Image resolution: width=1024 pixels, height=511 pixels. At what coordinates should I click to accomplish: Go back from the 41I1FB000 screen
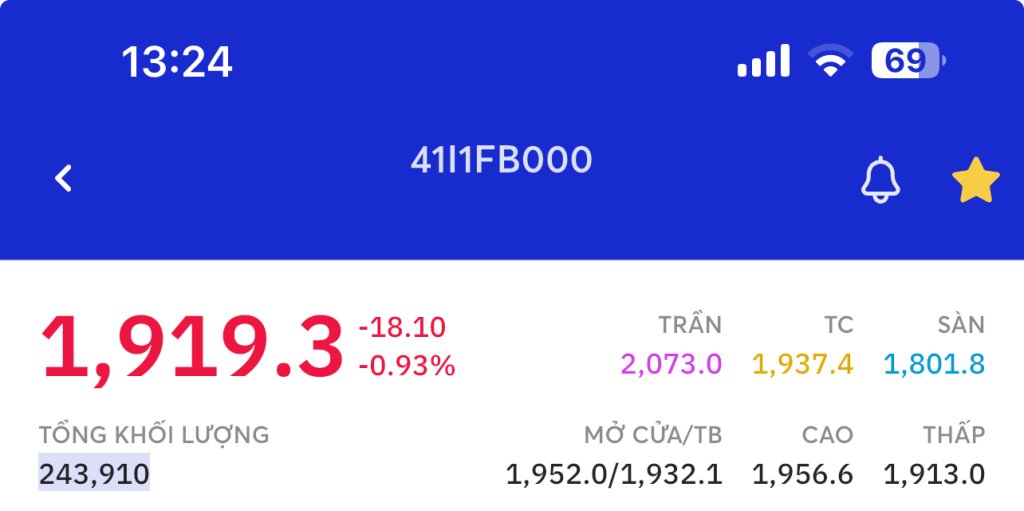tap(63, 179)
